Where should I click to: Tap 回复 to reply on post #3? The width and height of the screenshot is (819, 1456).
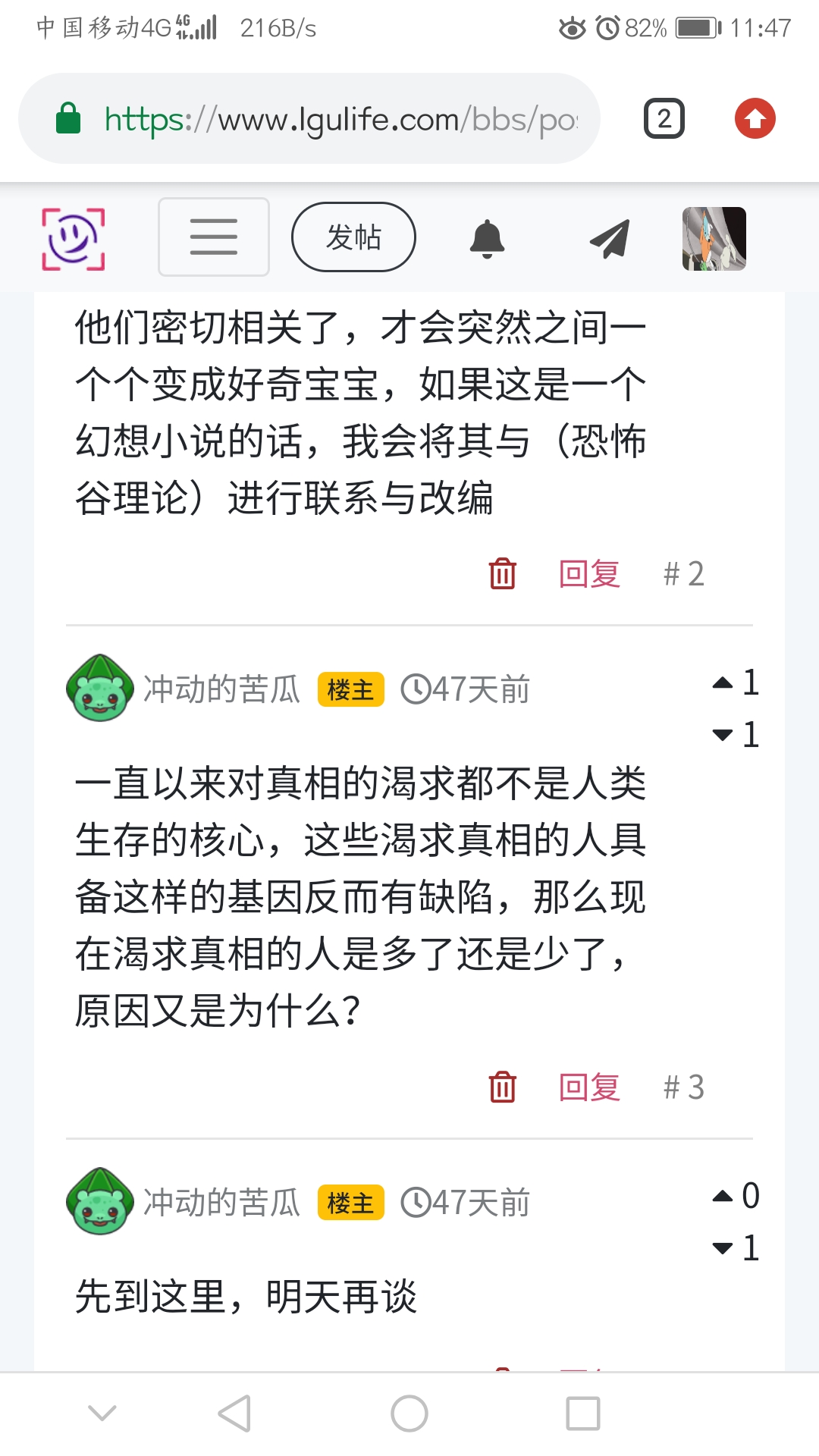coord(589,1087)
